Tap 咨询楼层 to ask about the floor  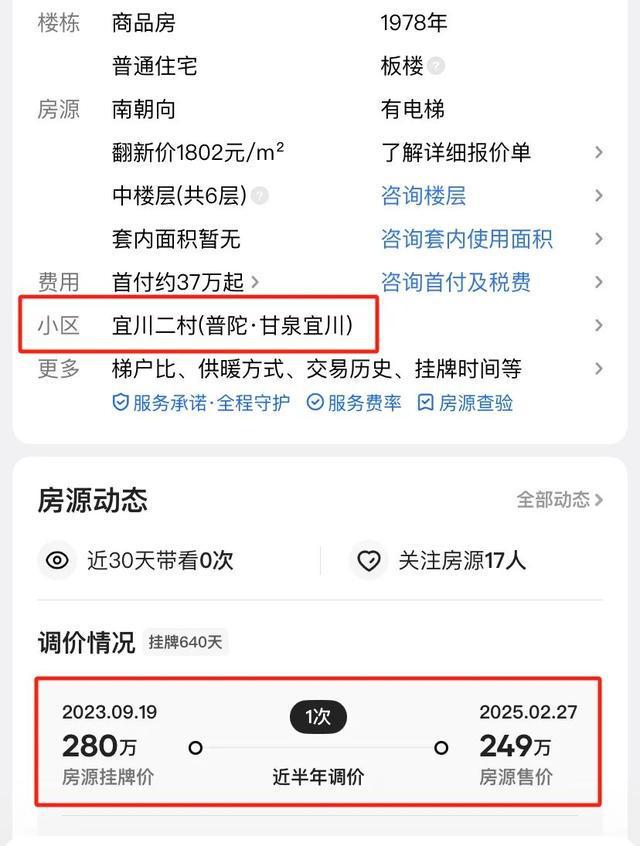click(x=424, y=196)
